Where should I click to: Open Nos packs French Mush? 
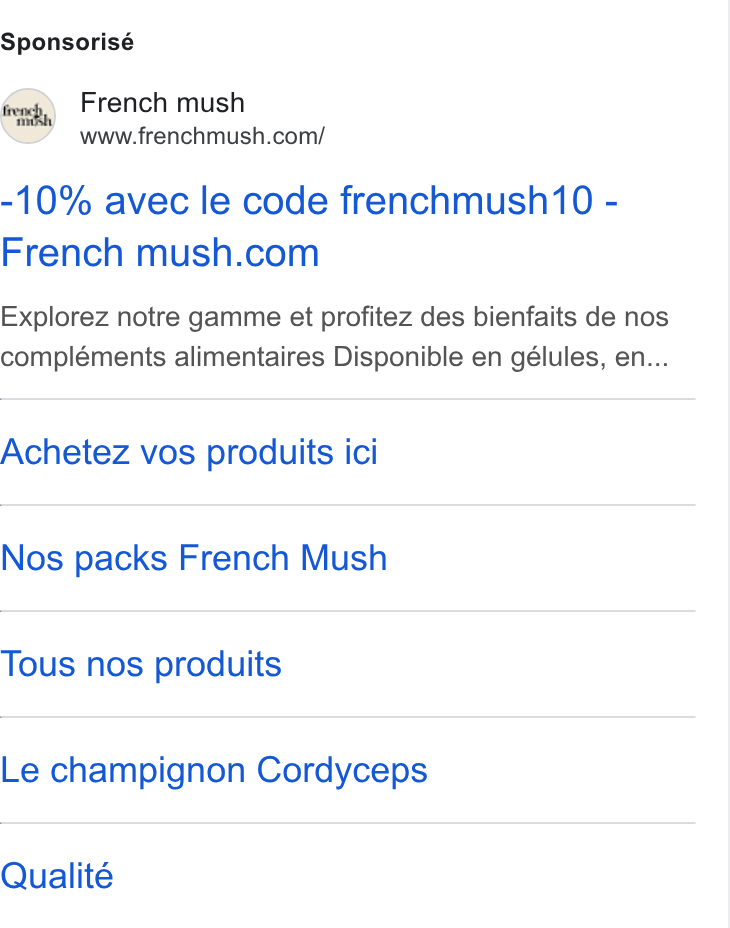[194, 558]
